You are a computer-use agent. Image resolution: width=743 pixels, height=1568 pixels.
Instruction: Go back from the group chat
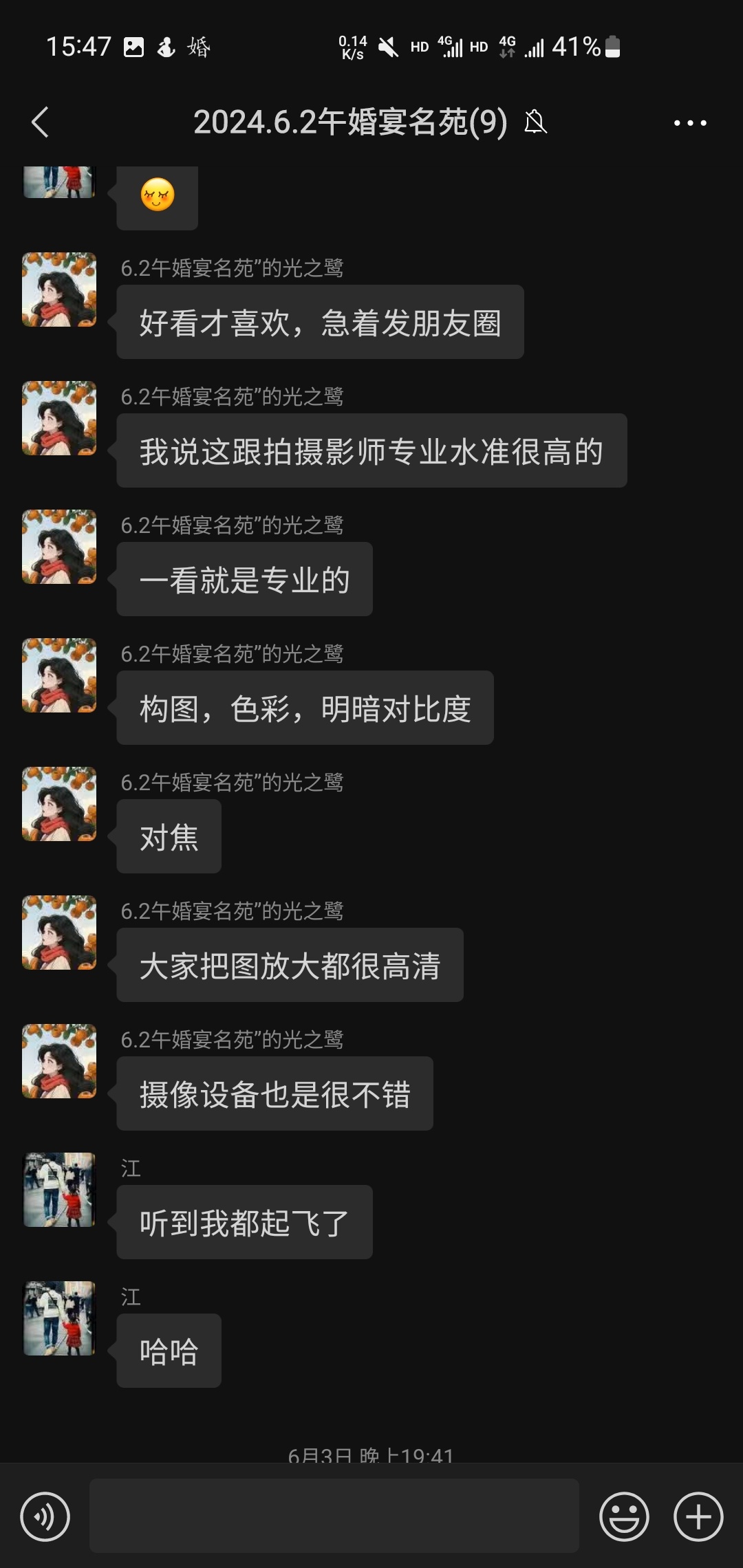pos(41,122)
